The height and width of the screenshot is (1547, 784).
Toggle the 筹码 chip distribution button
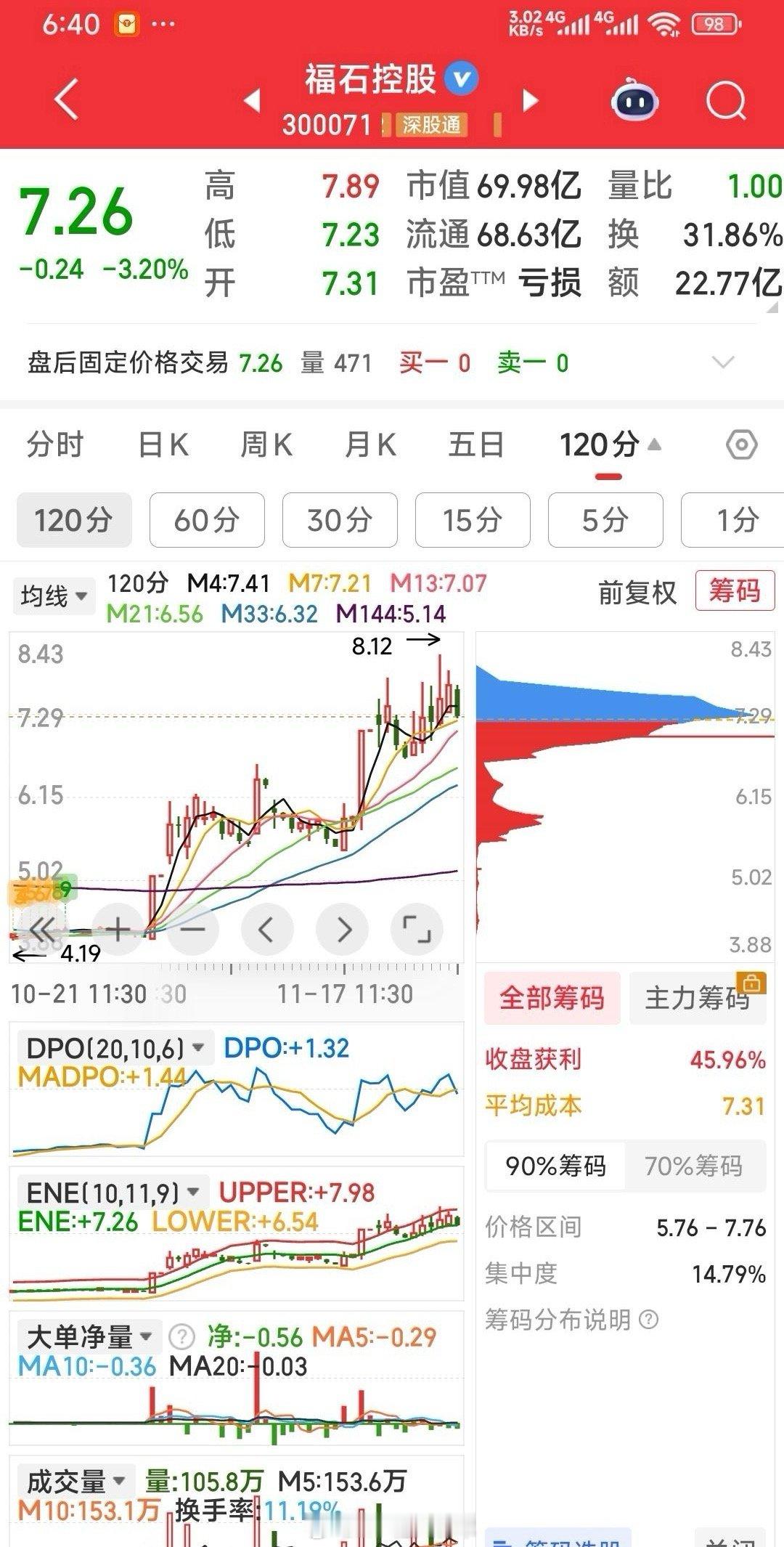pyautogui.click(x=735, y=591)
